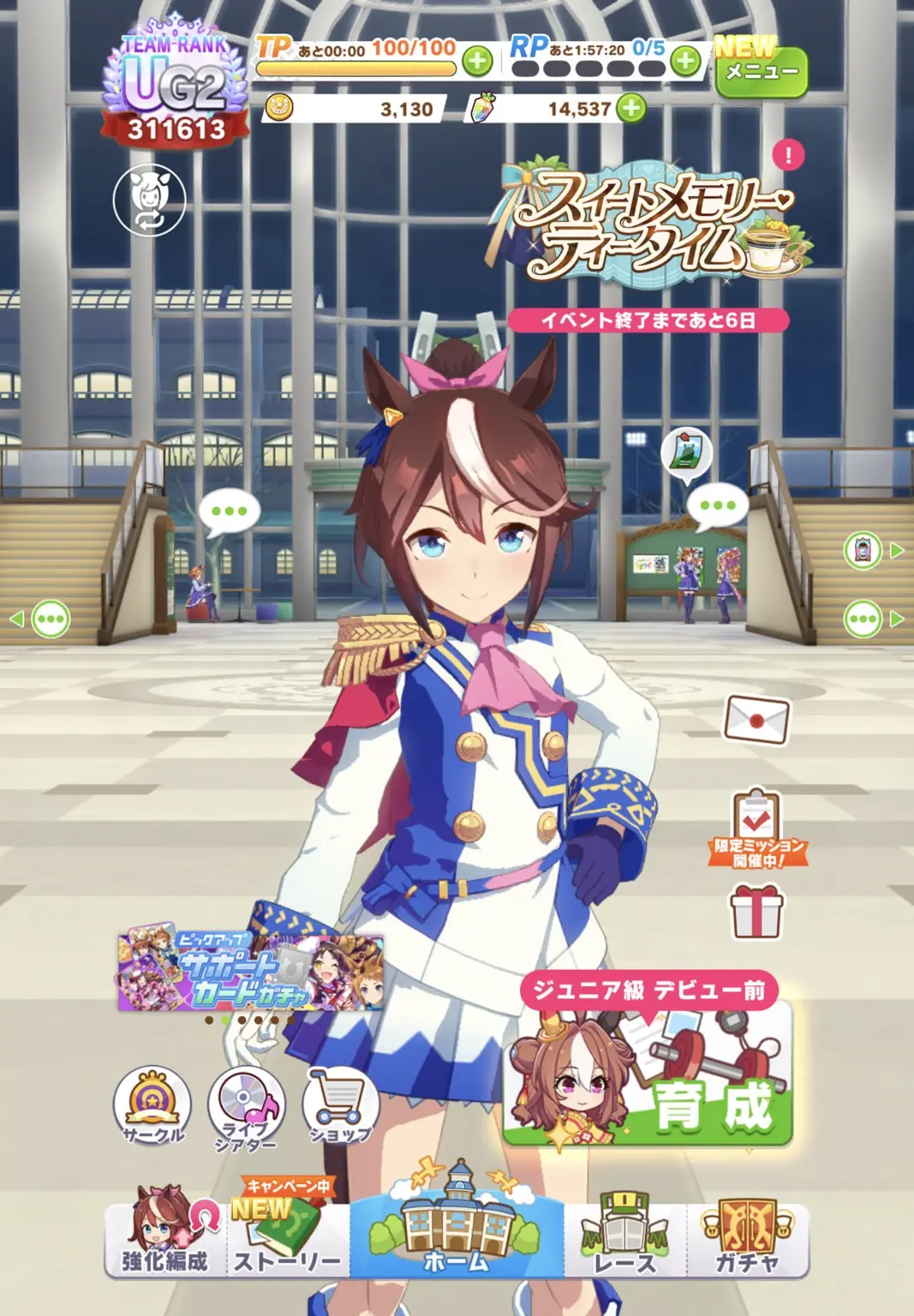Open the サークル menu

(152, 1105)
